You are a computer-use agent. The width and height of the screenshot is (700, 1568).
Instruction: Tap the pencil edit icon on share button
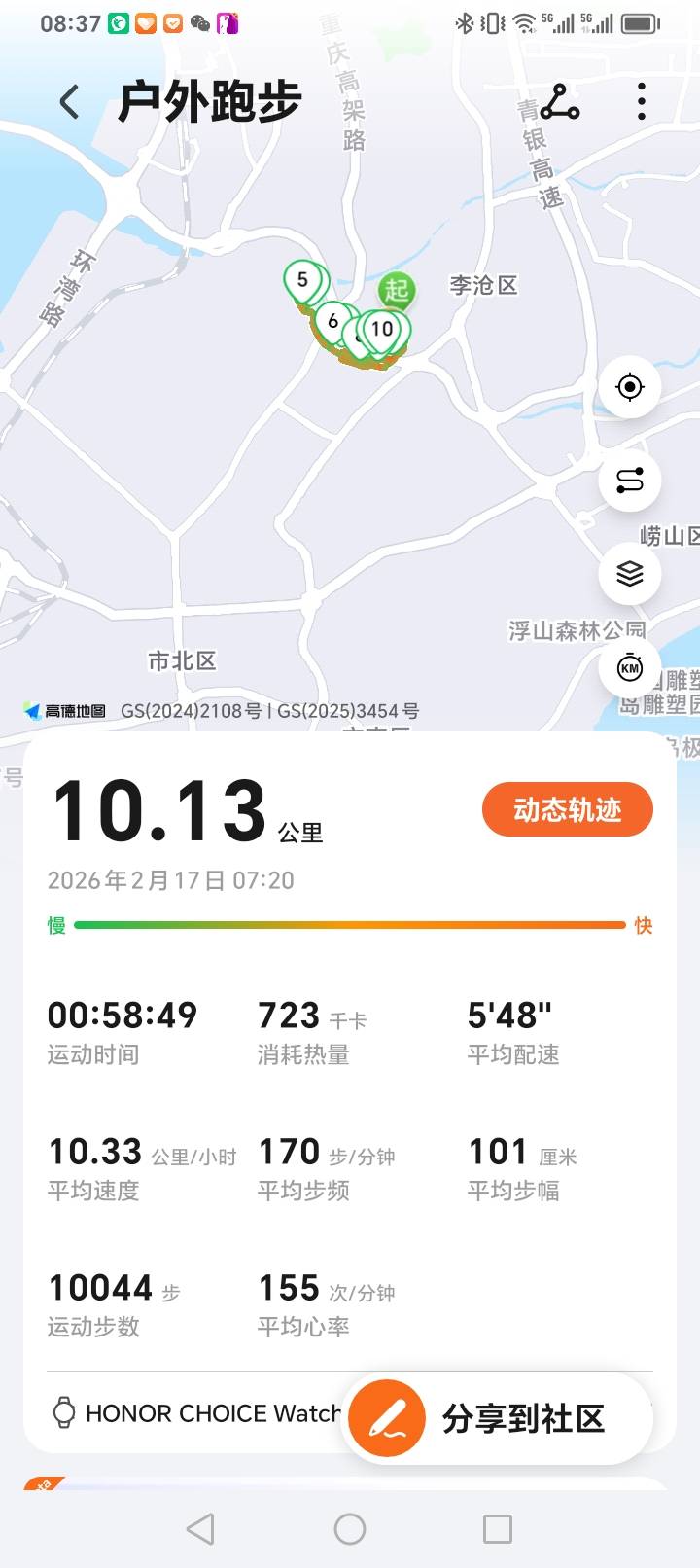[386, 1419]
